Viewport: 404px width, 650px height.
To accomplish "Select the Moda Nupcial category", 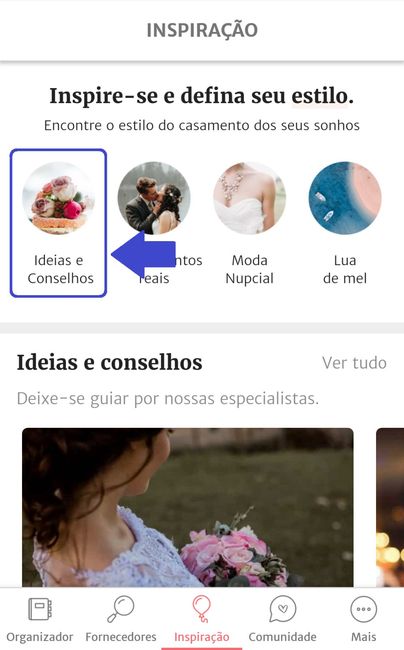I will pos(249,223).
